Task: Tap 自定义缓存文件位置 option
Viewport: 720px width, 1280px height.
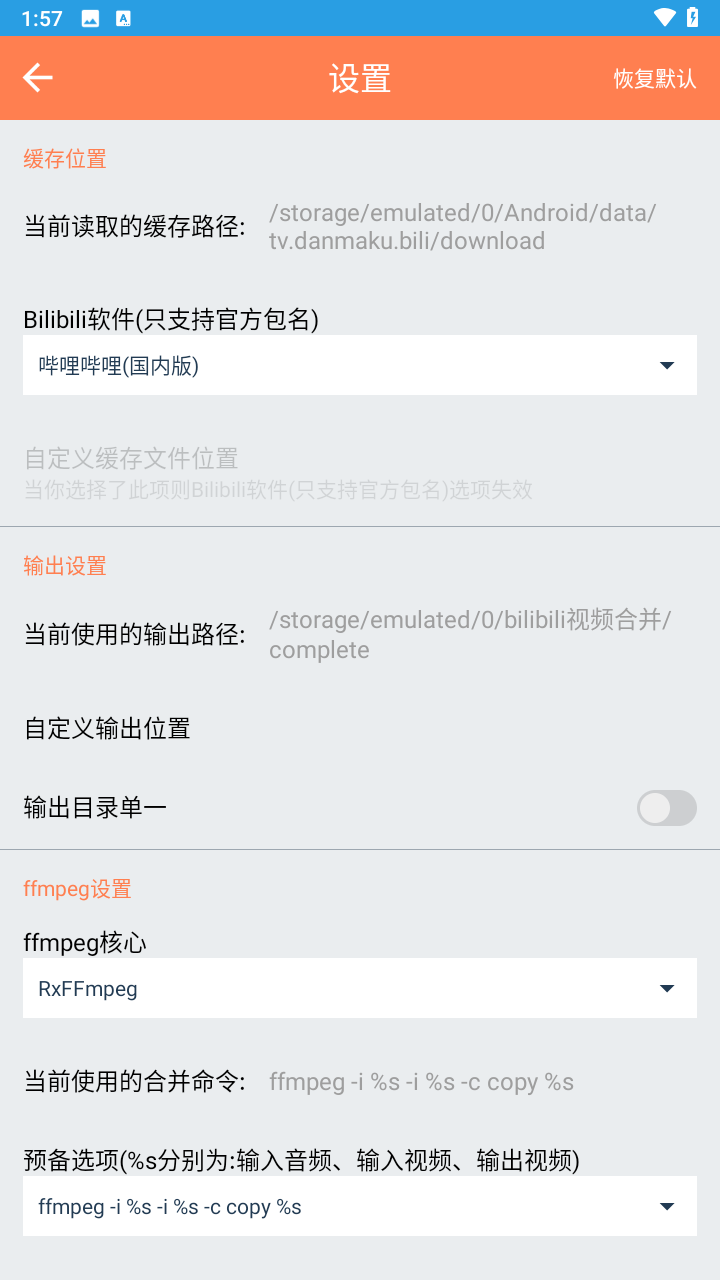Action: [x=130, y=458]
